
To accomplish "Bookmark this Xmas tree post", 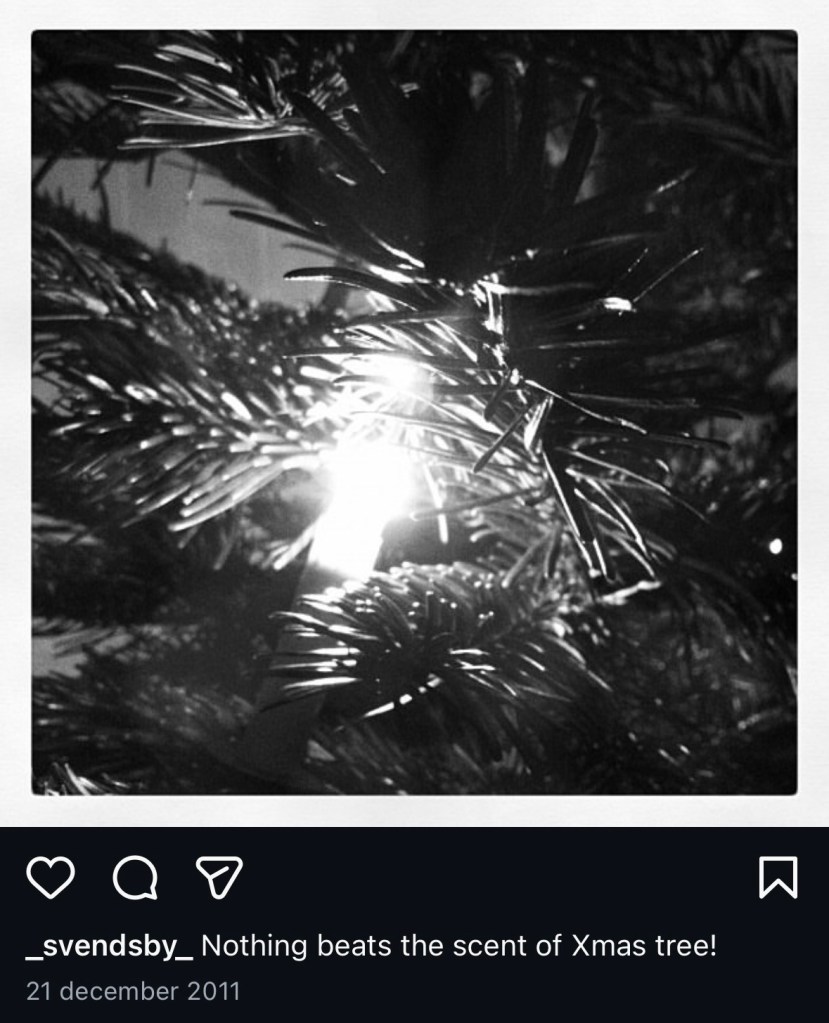I will (778, 878).
